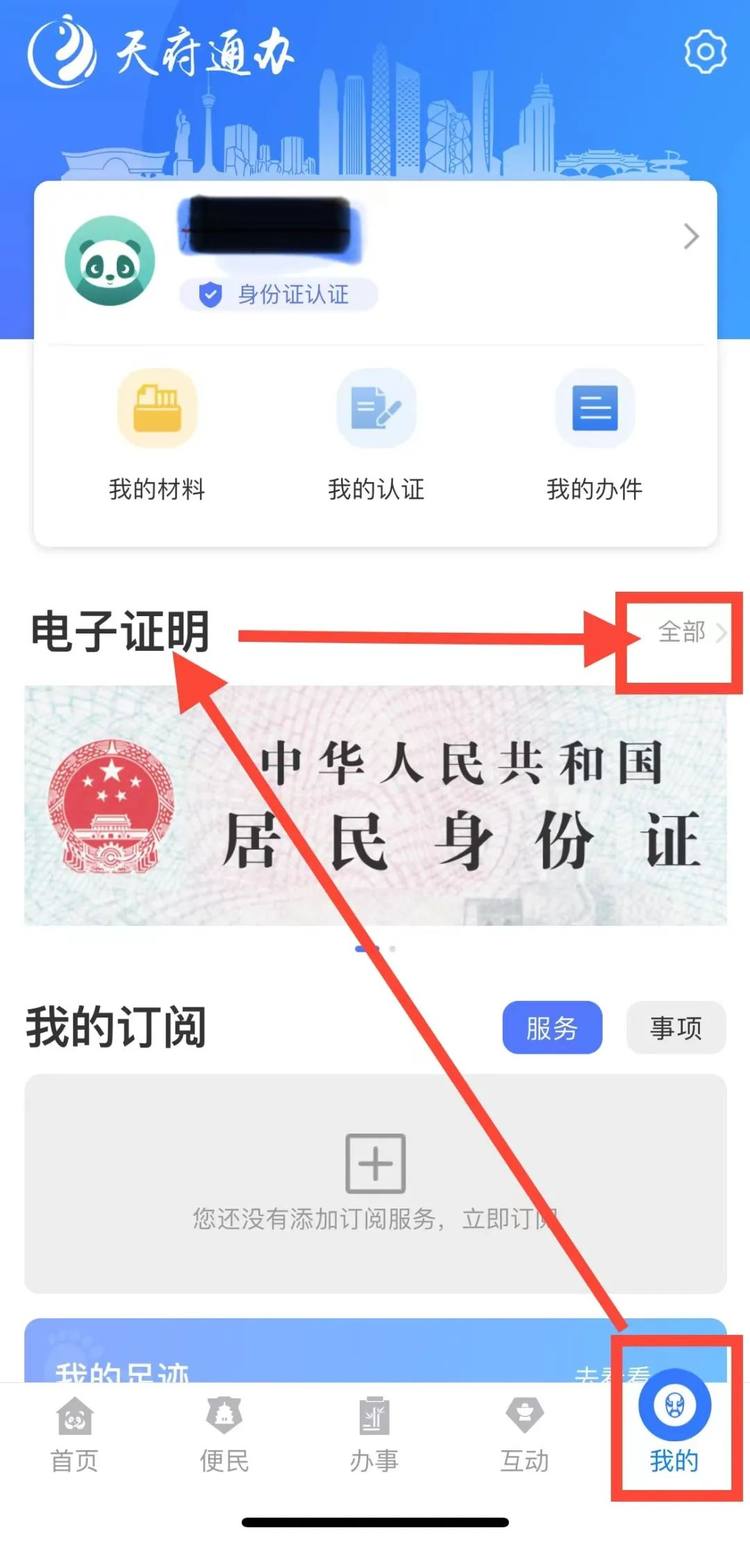Switch to the 首页 tab

click(x=75, y=1435)
